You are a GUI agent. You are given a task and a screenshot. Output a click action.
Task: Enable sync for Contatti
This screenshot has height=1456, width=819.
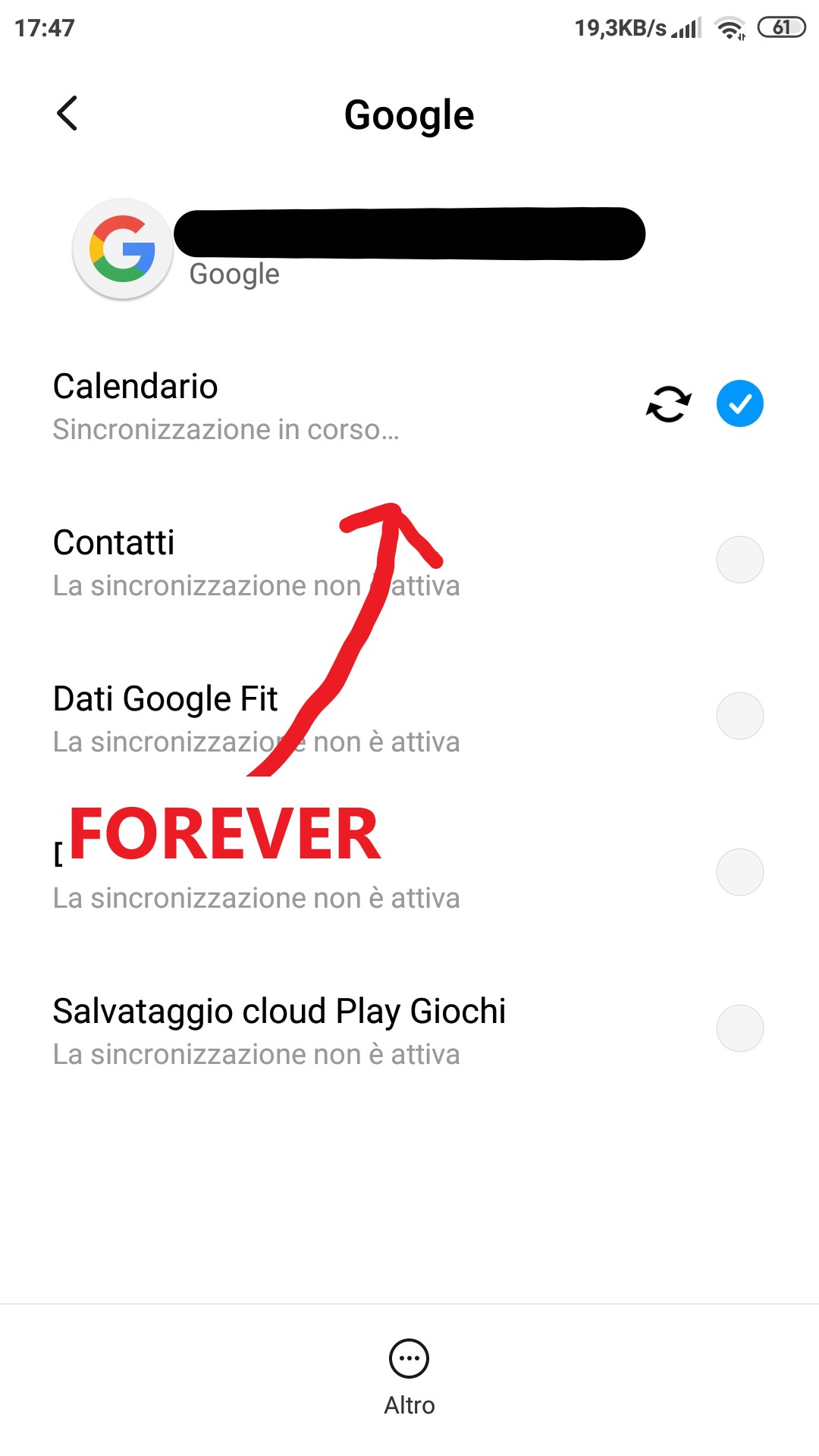click(739, 560)
